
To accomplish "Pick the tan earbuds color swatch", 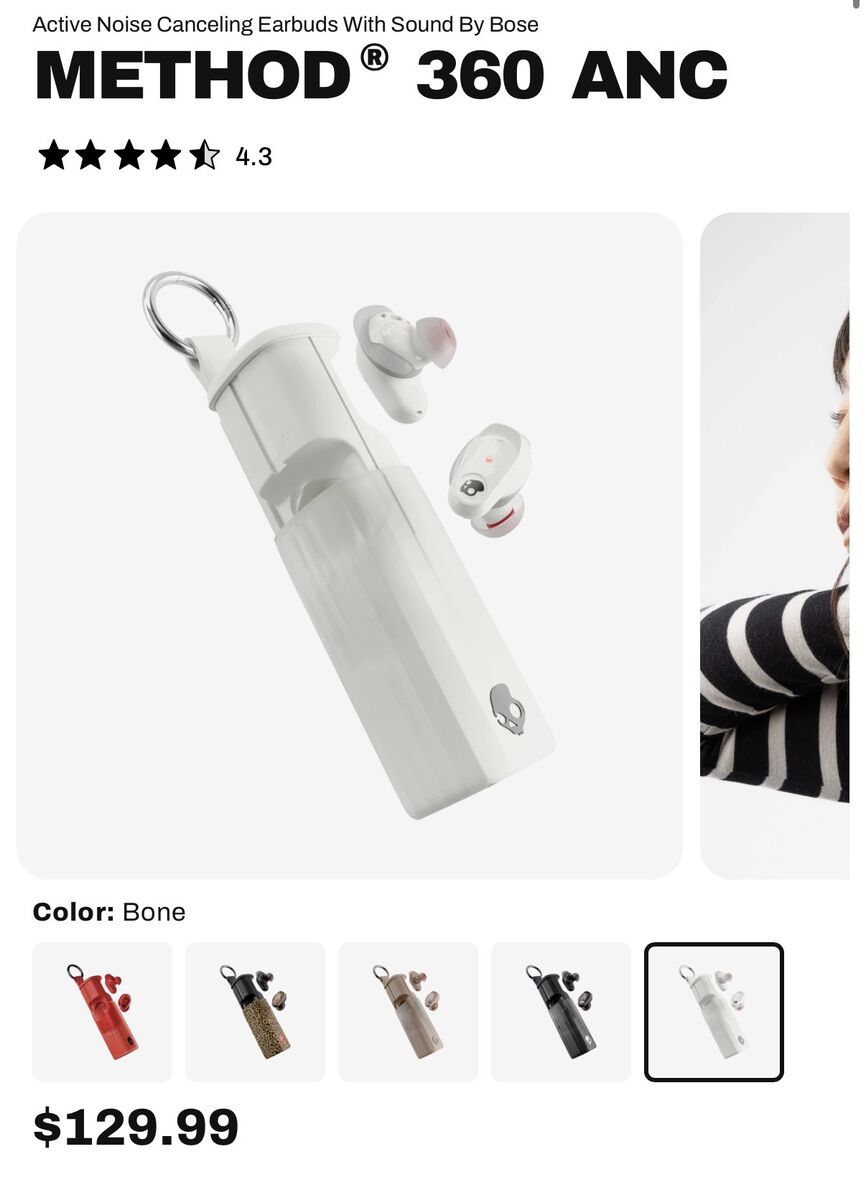I will pos(408,1012).
